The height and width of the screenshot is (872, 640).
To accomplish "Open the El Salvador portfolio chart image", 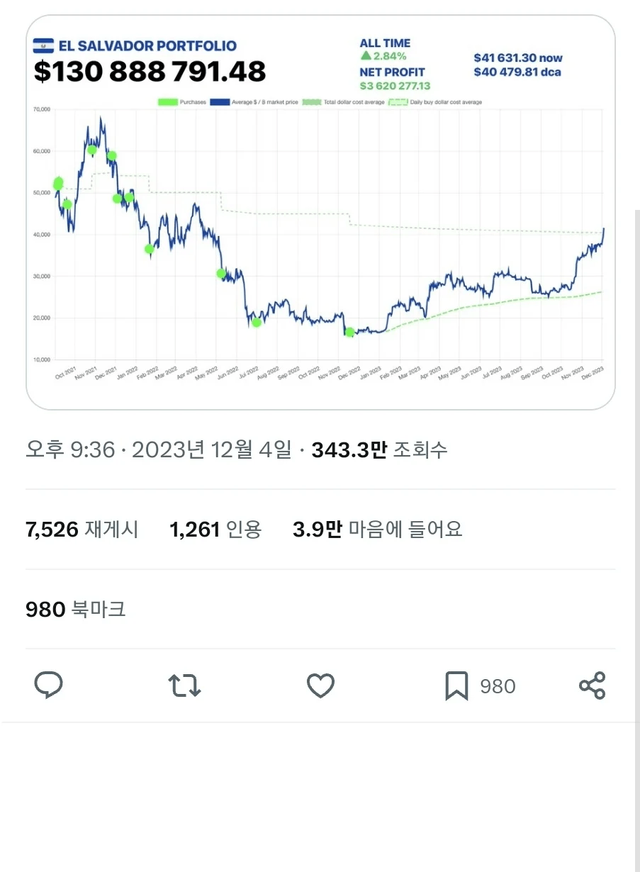I will (x=320, y=212).
